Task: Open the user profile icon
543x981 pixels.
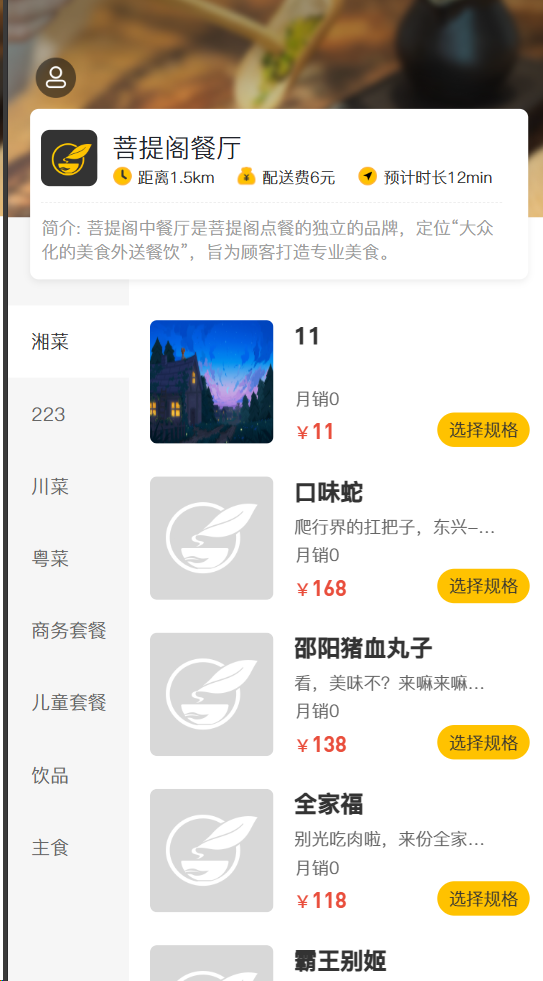Action: [56, 78]
